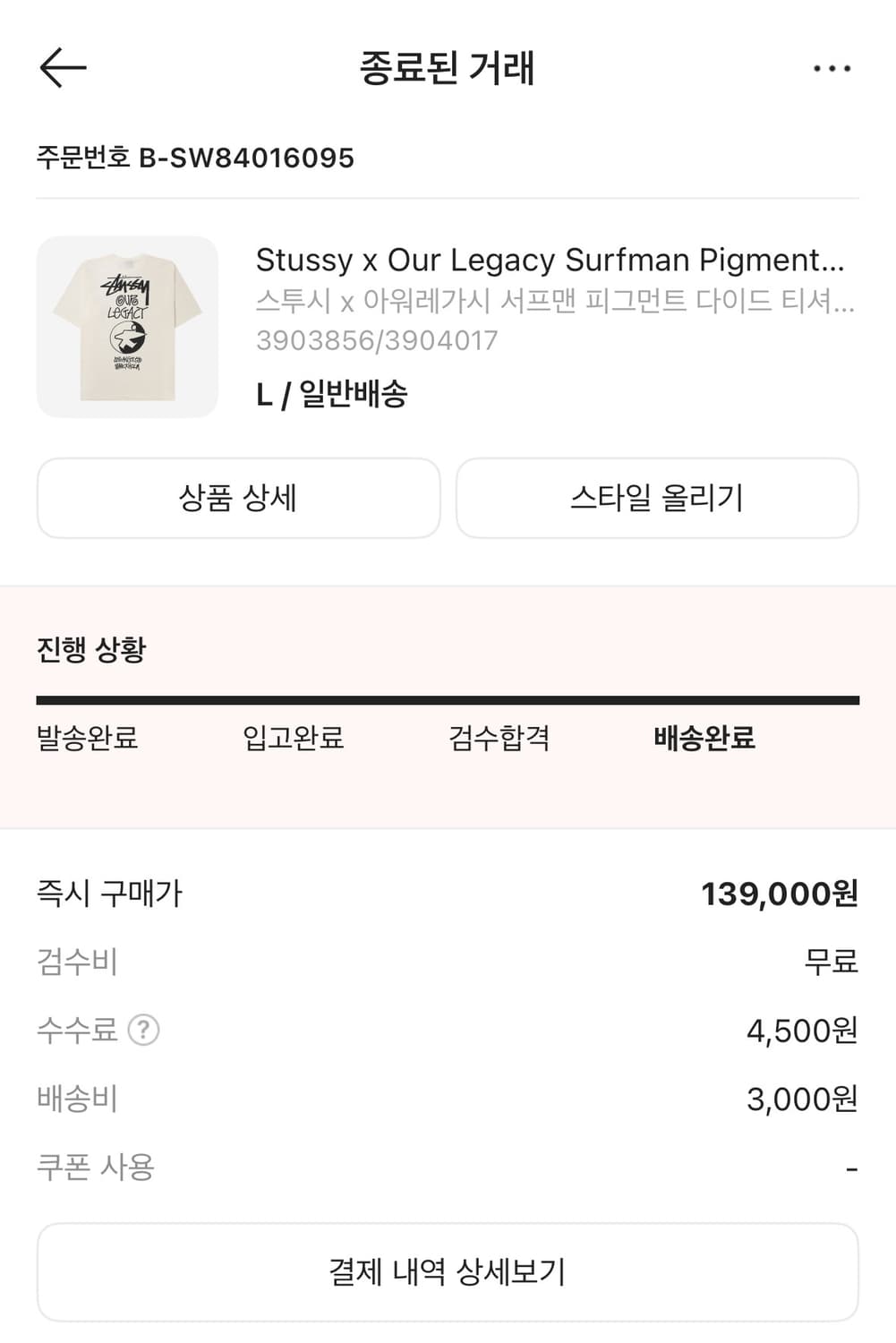Screen dimensions: 896x1343
Task: Open the product title Stussy x Our Legacy
Action: pos(552,261)
